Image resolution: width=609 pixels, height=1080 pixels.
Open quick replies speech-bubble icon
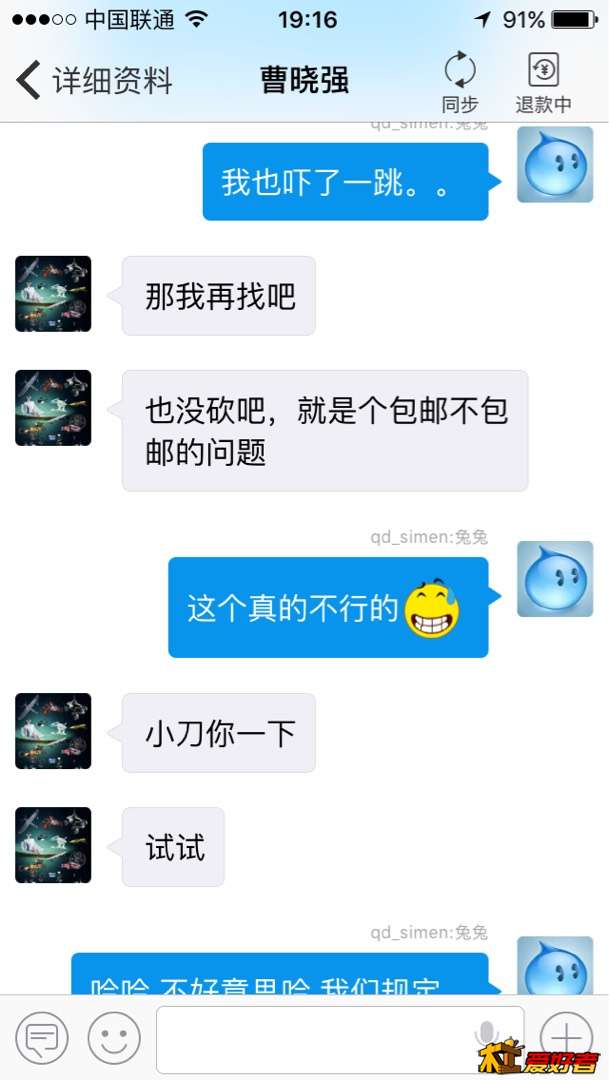[43, 1038]
